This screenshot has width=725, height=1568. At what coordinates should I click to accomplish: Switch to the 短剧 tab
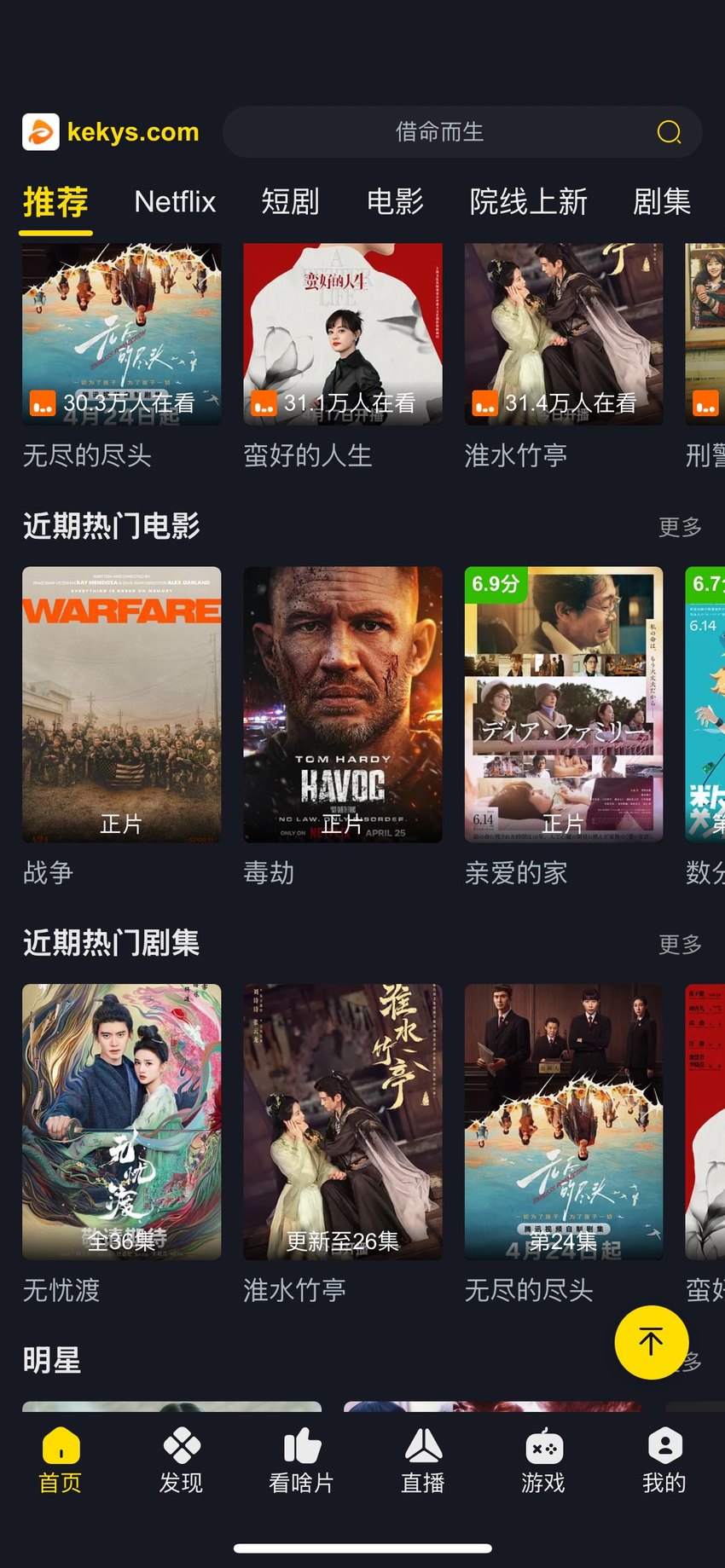click(290, 202)
